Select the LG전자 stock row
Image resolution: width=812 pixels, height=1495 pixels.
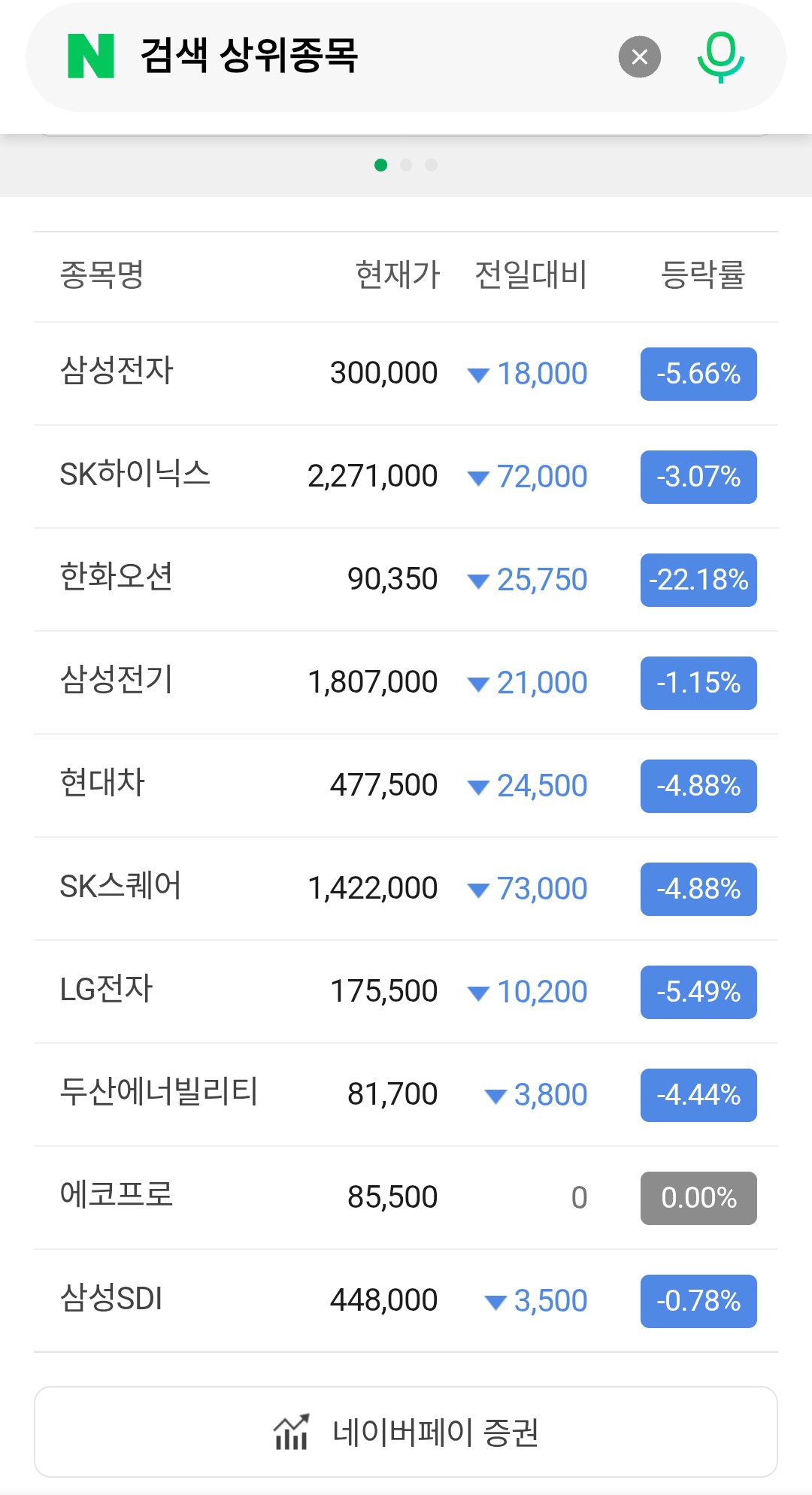406,992
